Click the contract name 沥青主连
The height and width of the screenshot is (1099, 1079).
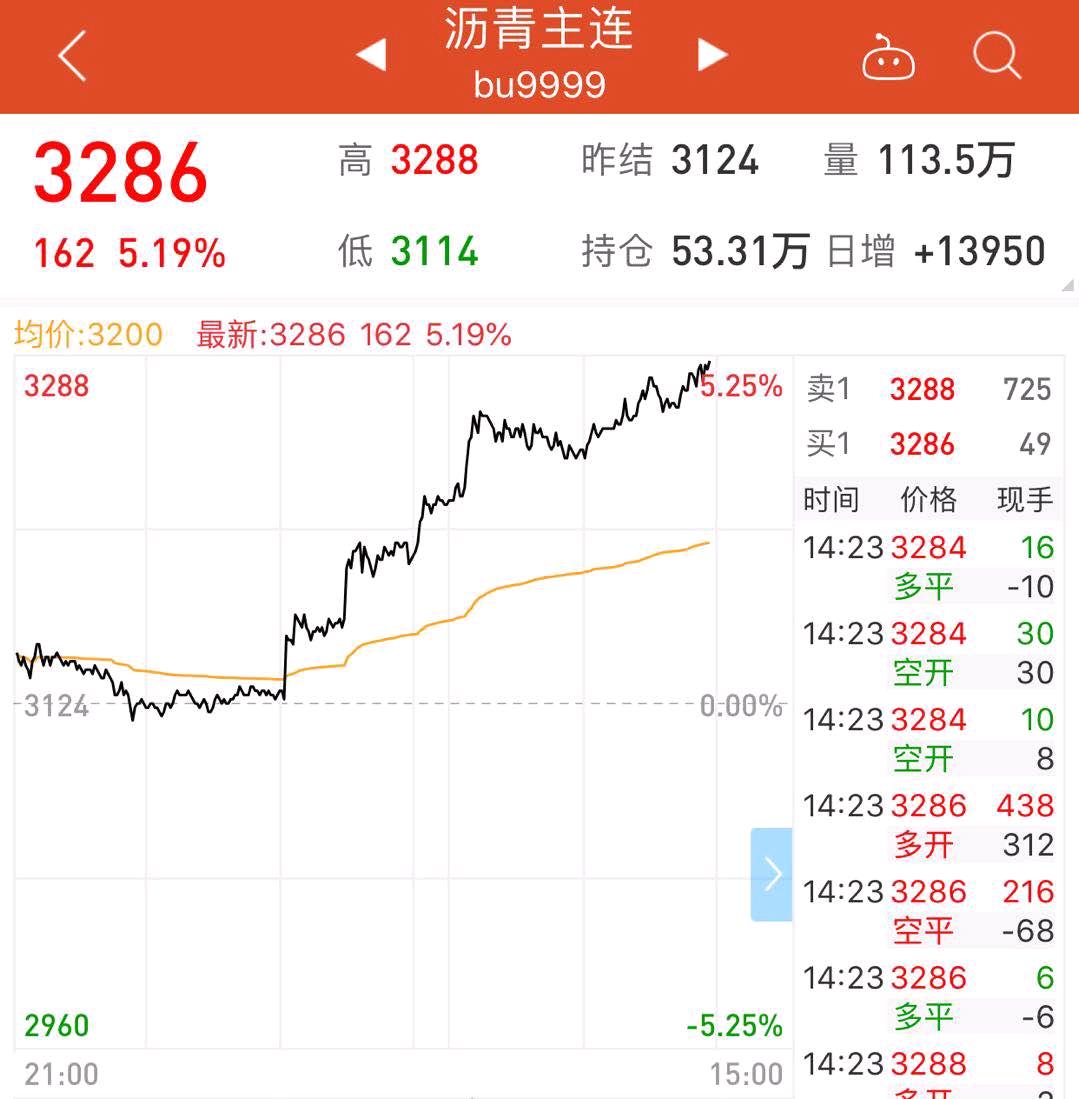click(x=538, y=30)
